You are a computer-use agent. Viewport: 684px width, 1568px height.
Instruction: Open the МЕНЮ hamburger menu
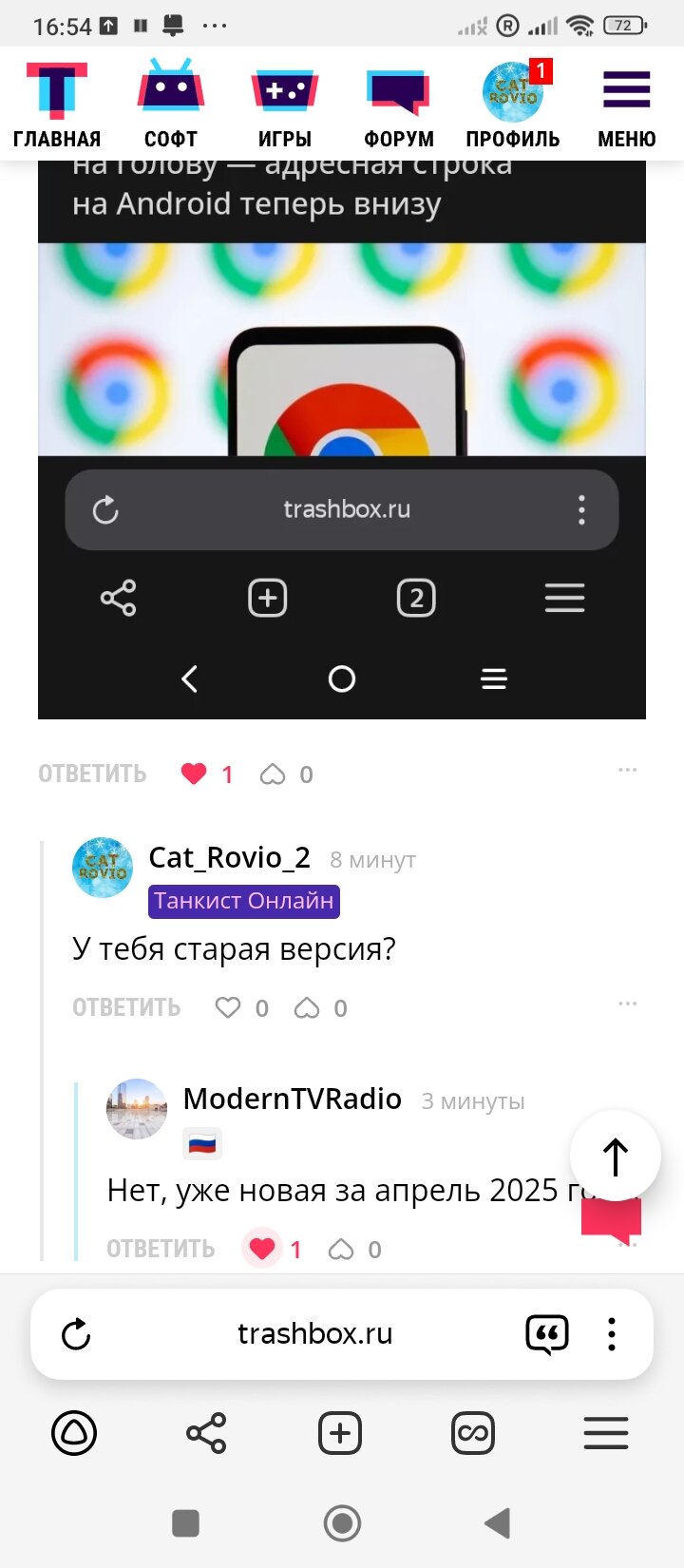coord(627,105)
